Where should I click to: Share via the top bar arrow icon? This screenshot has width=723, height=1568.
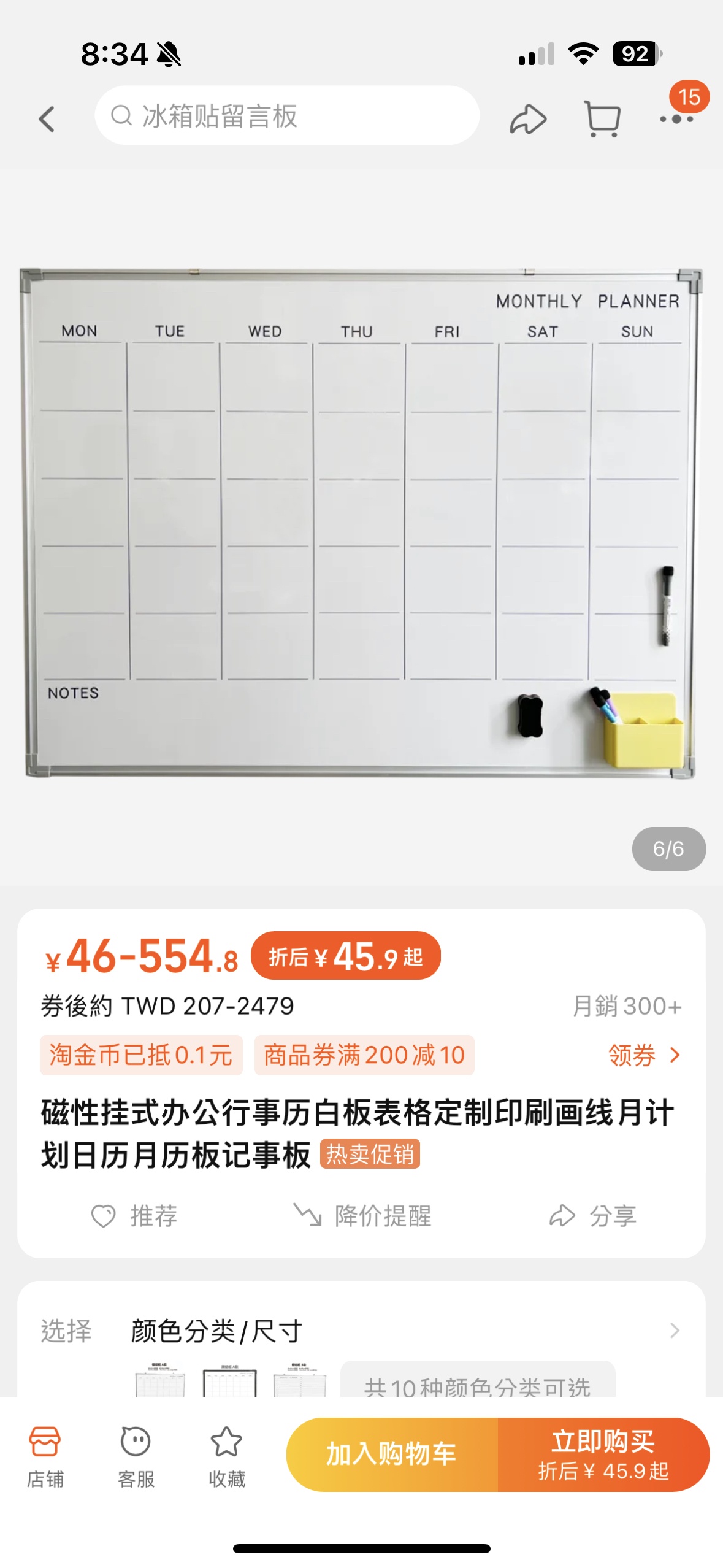coord(527,118)
